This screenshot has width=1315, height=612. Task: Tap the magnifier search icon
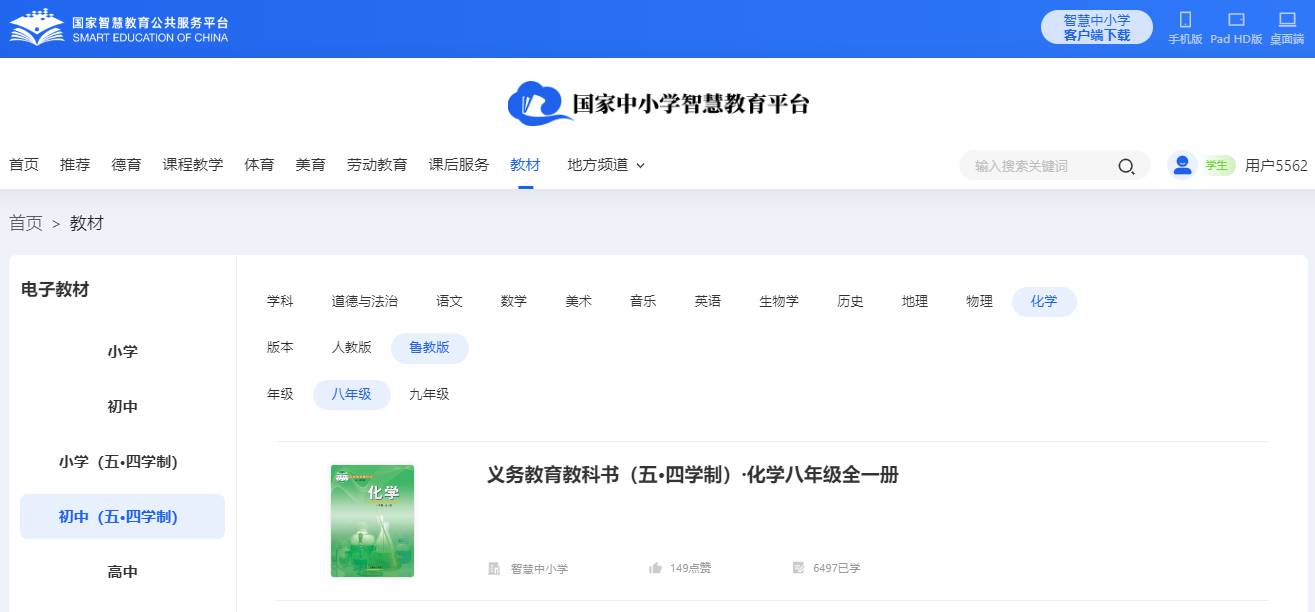[x=1126, y=166]
